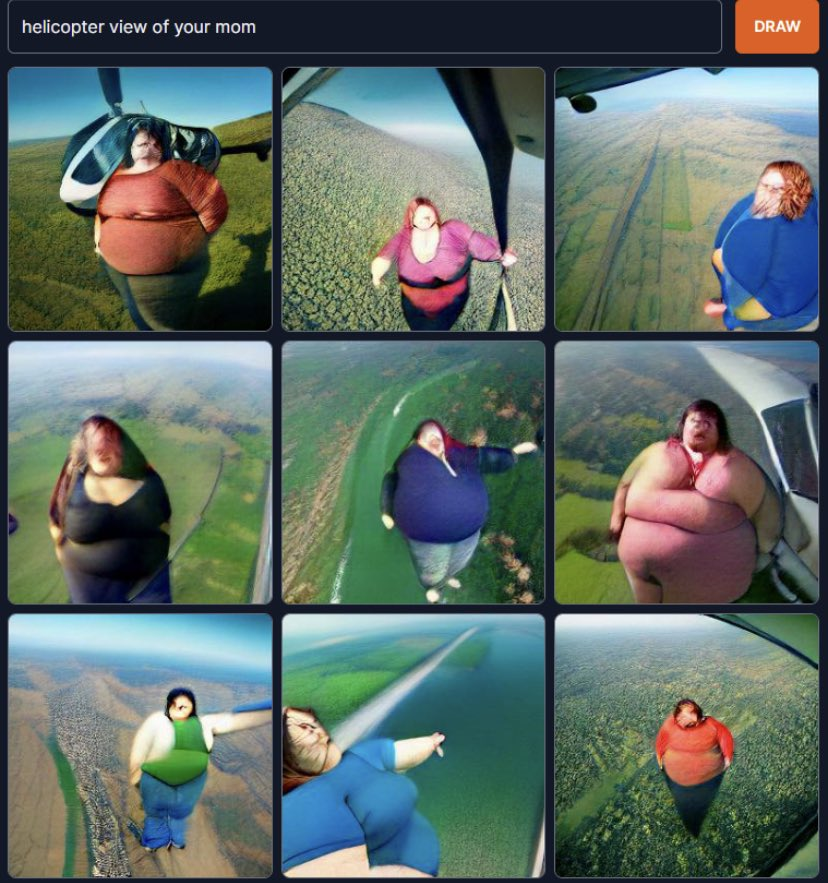
Task: Open the result with the green tank top
Action: (x=140, y=745)
